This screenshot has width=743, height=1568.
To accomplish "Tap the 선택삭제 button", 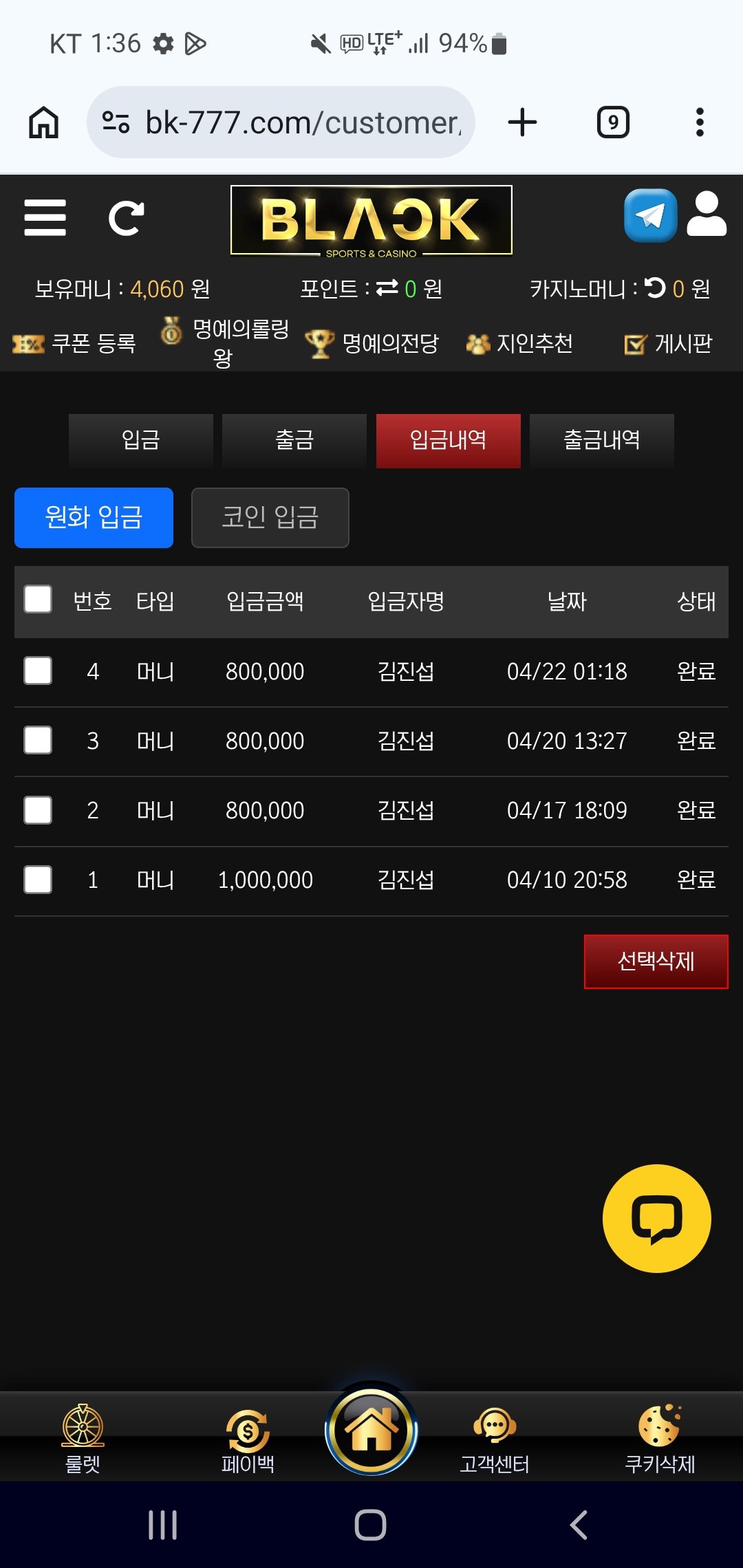I will tap(656, 961).
